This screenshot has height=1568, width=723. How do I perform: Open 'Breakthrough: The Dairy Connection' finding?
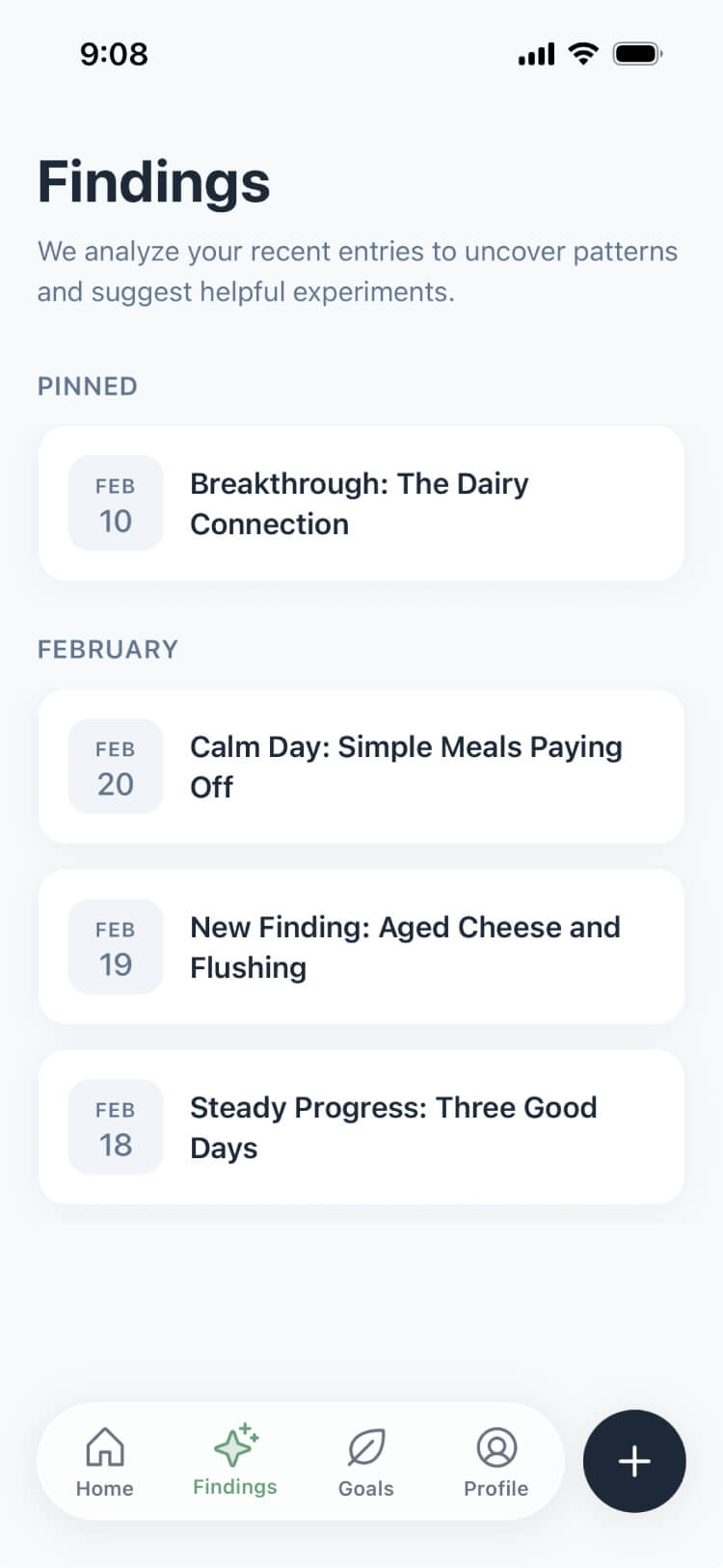[x=360, y=502]
